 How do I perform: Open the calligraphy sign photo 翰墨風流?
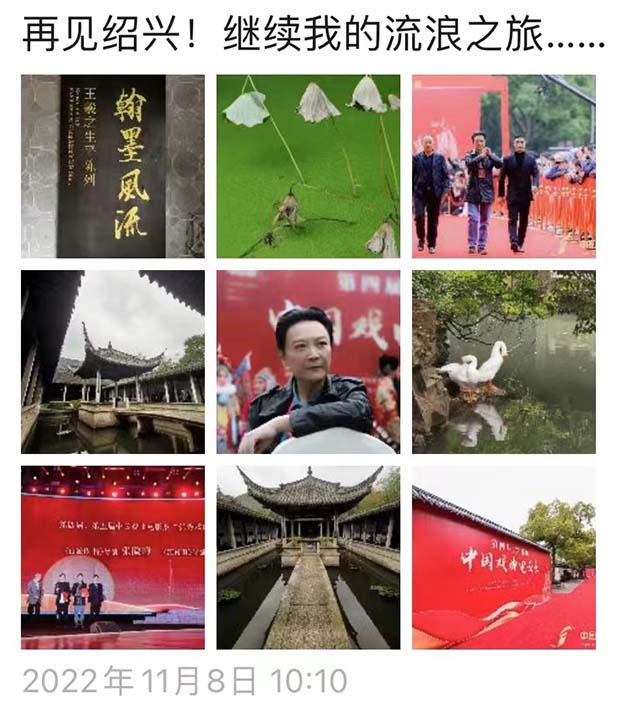tap(112, 166)
